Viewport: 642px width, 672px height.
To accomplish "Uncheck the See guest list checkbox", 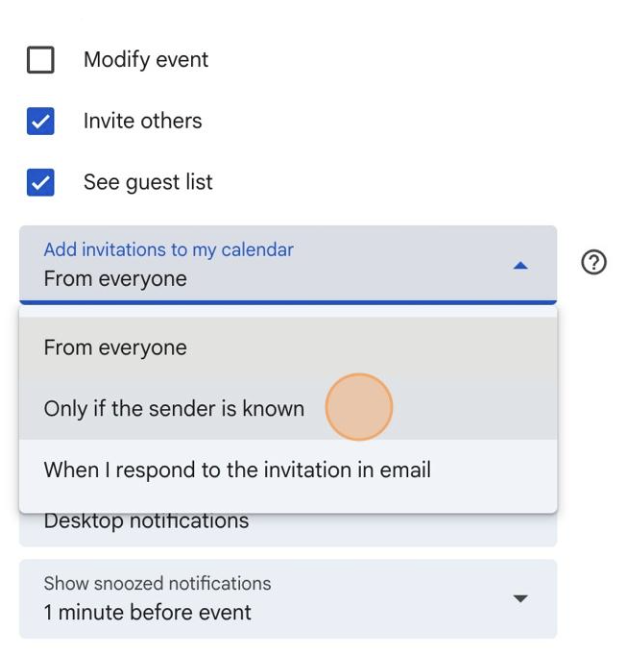I will tap(41, 183).
